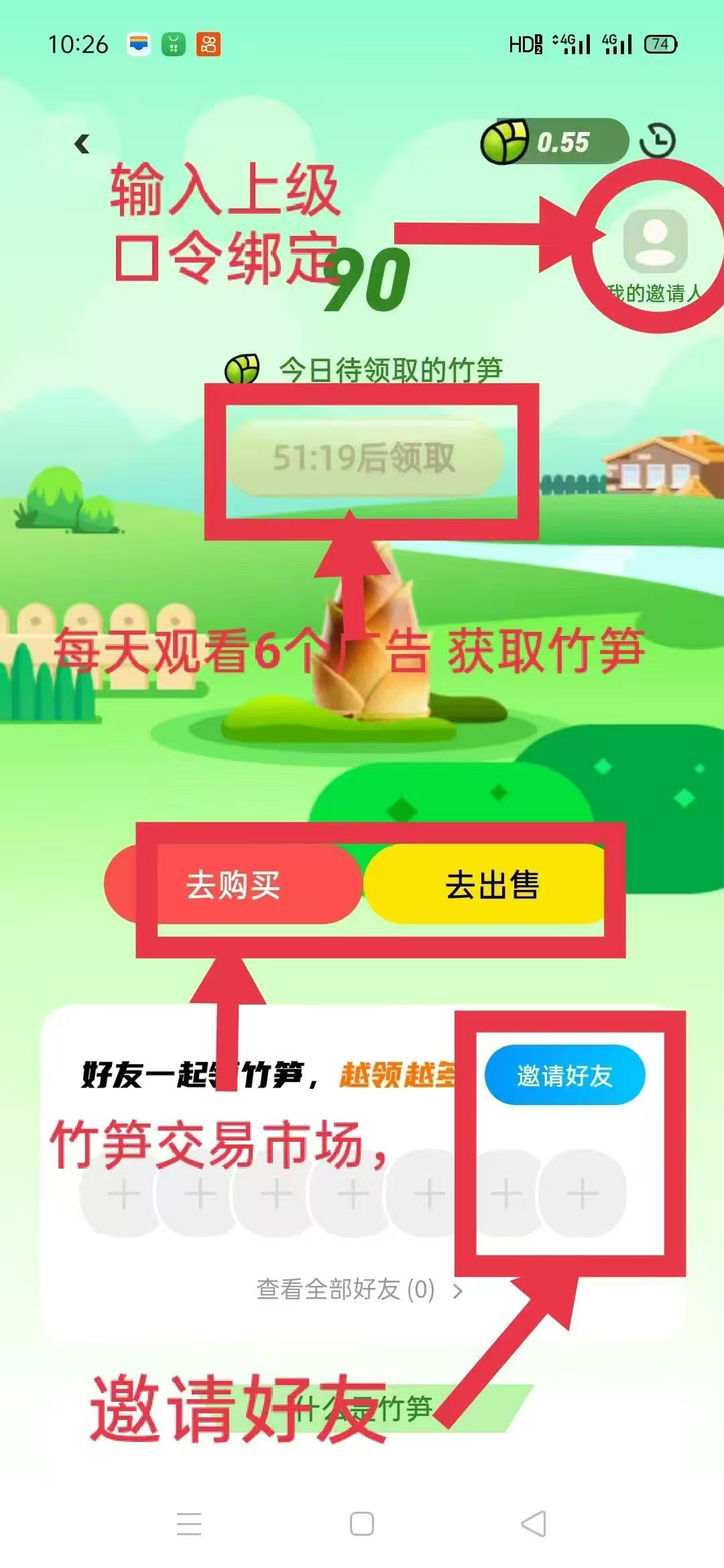Open the history clock icon
This screenshot has height=1568, width=724.
coord(657,141)
